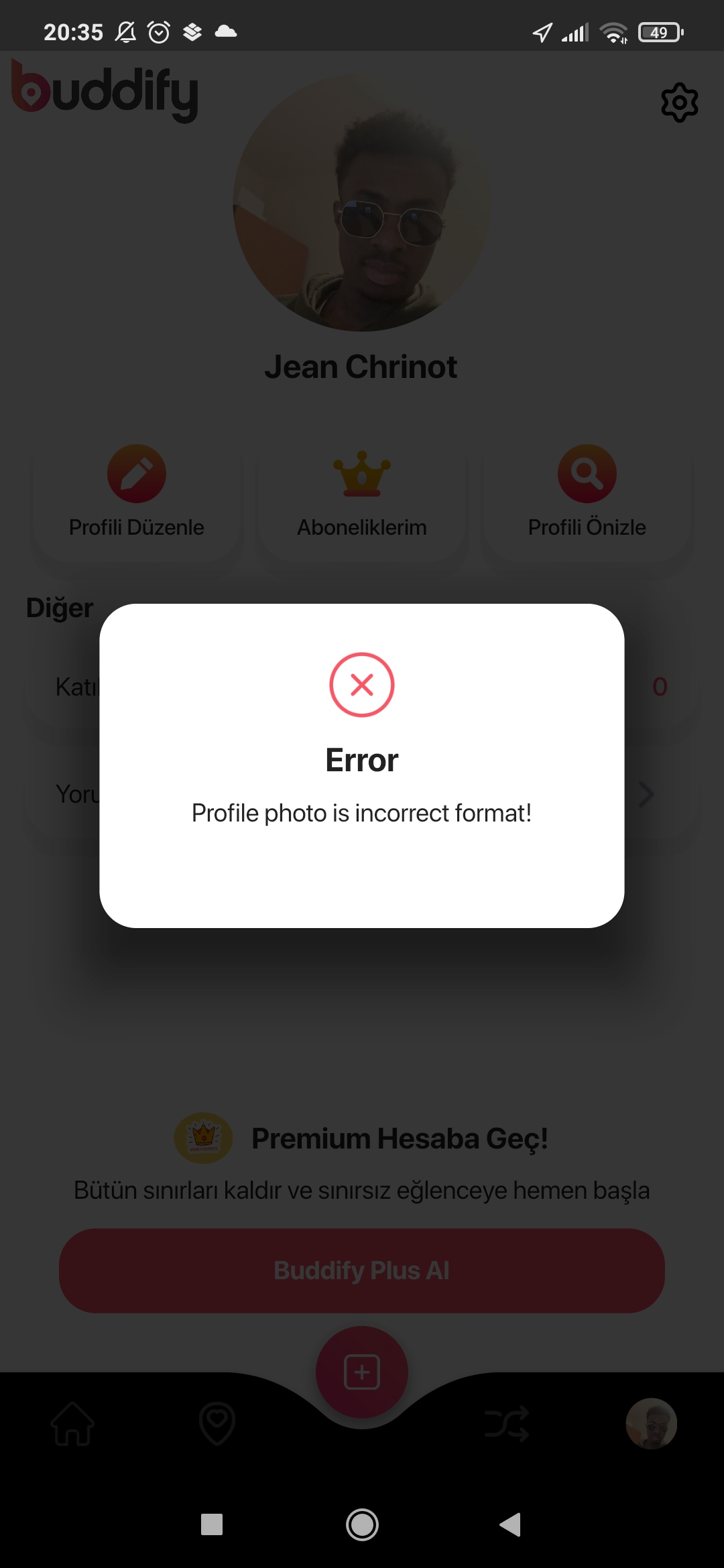Go to the system home button
Viewport: 724px width, 1568px height.
[362, 1524]
